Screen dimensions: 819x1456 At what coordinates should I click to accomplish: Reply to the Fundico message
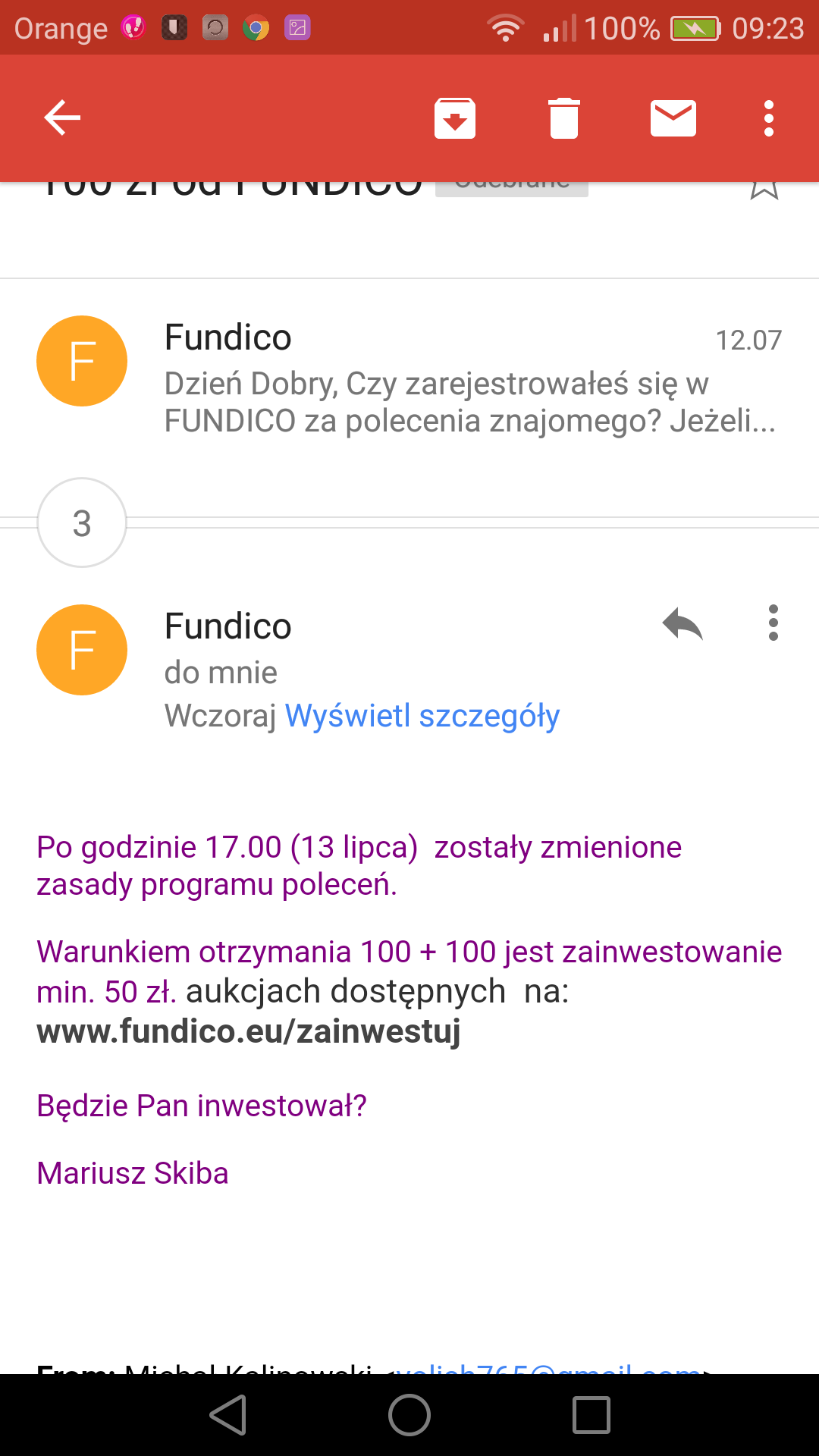pos(682,624)
